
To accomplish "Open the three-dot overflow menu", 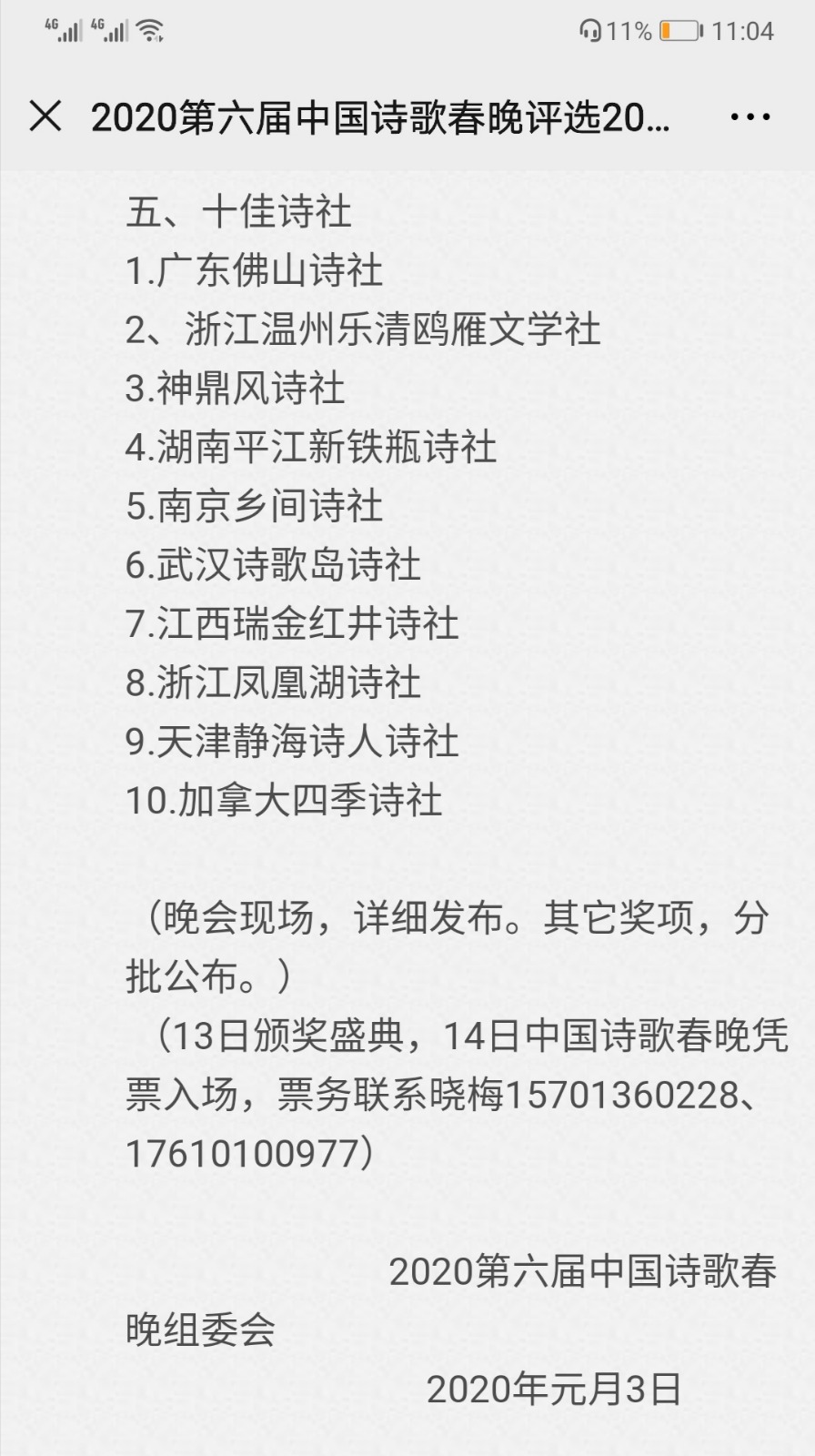I will coord(750,117).
